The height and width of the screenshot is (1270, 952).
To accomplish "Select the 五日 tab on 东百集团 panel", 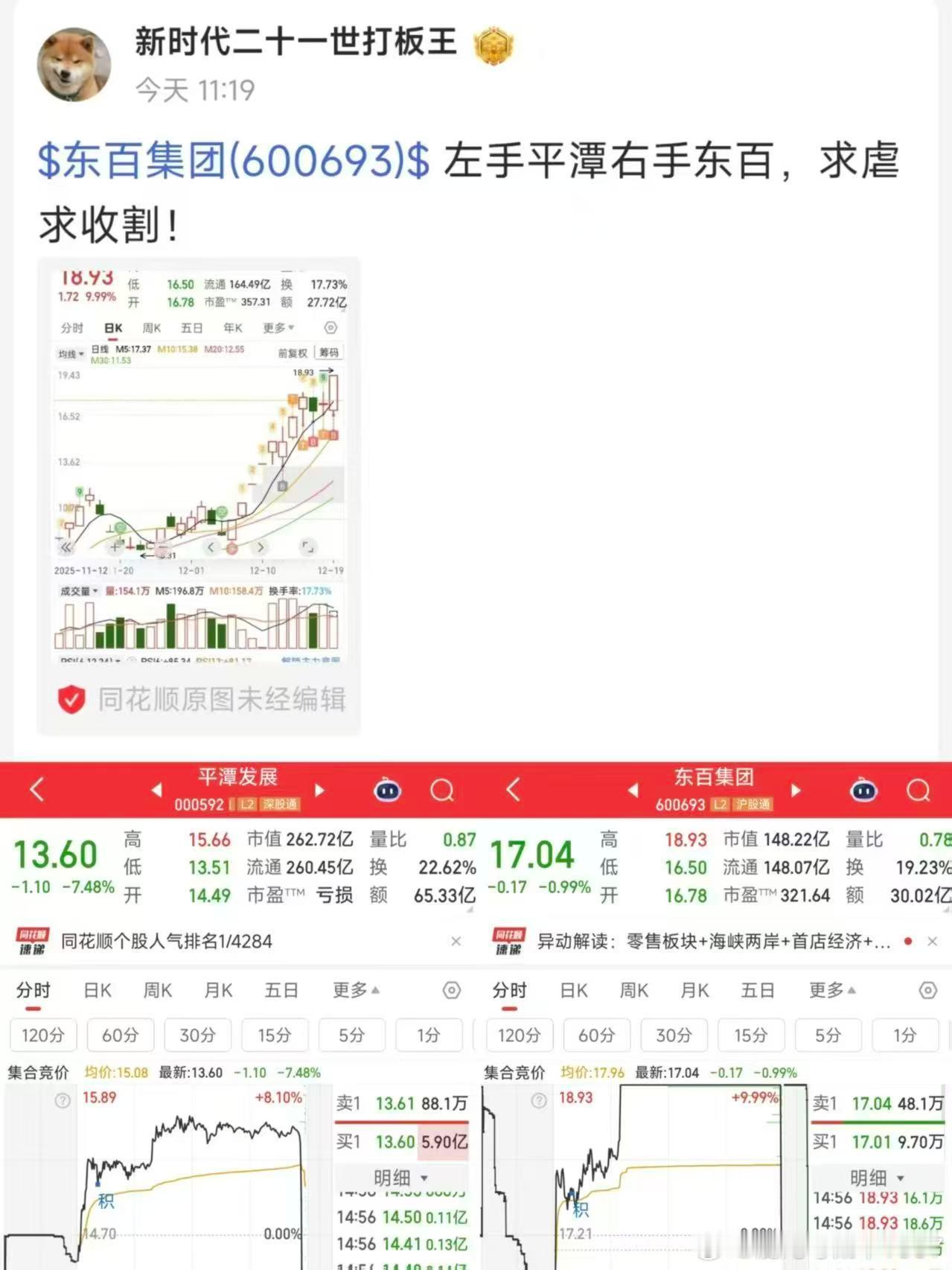I will (x=755, y=990).
